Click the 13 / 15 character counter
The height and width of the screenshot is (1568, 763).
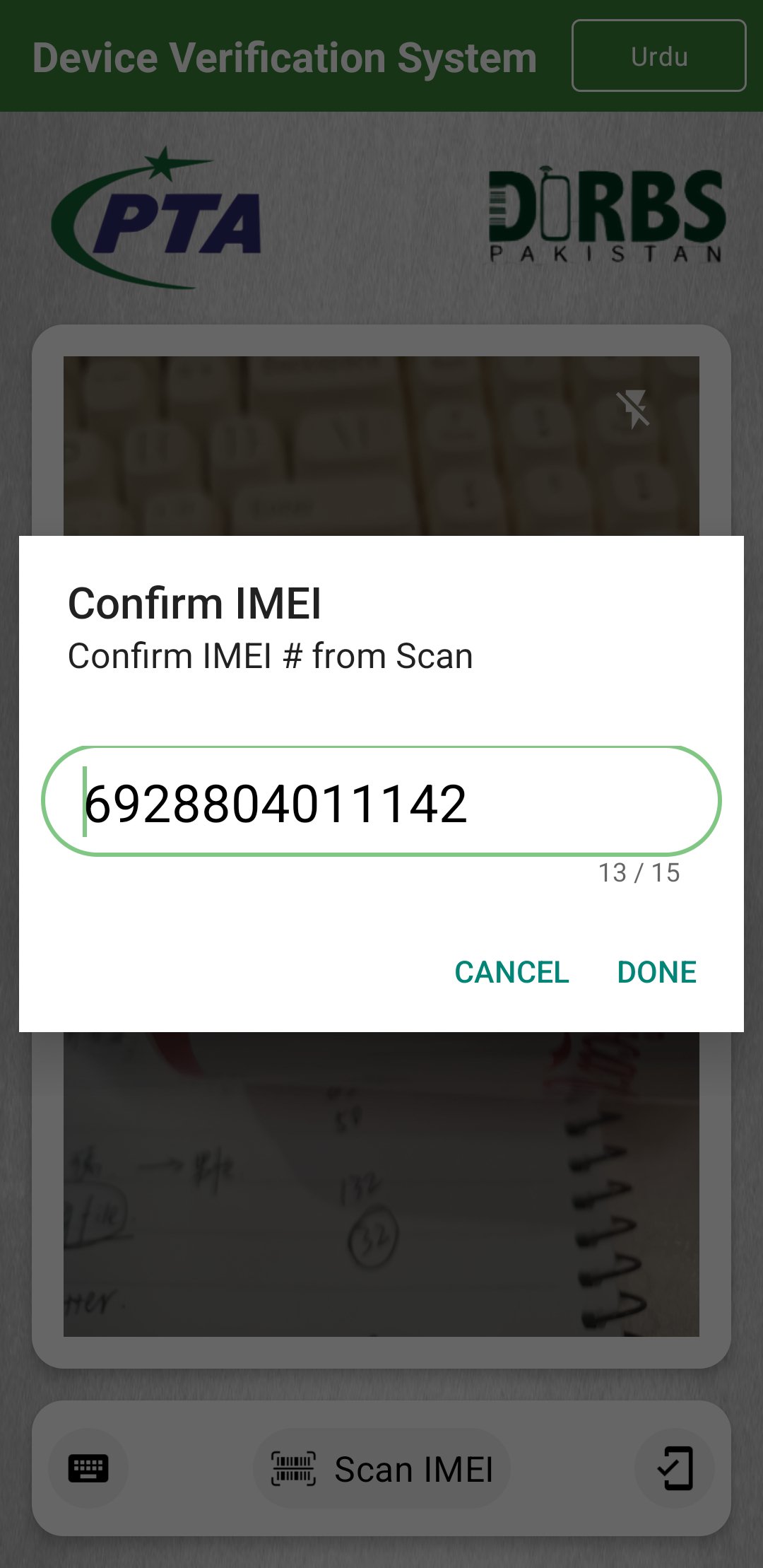tap(637, 874)
